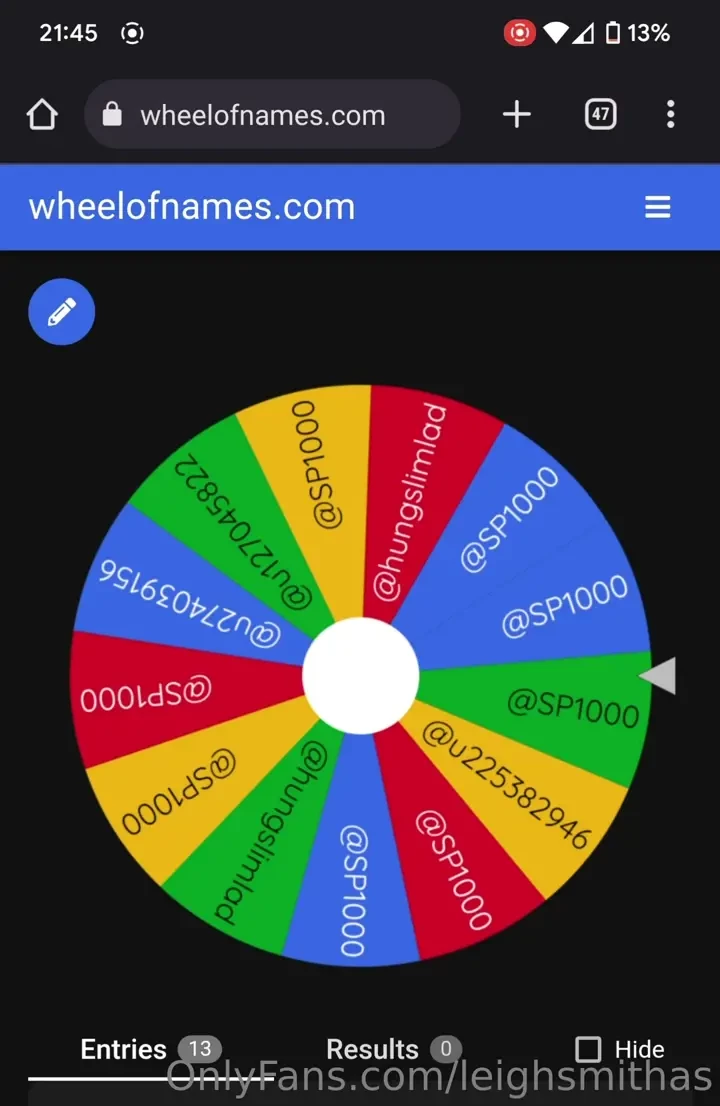Enable the Hide checkbox
Viewport: 720px width, 1106px height.
pos(588,1050)
